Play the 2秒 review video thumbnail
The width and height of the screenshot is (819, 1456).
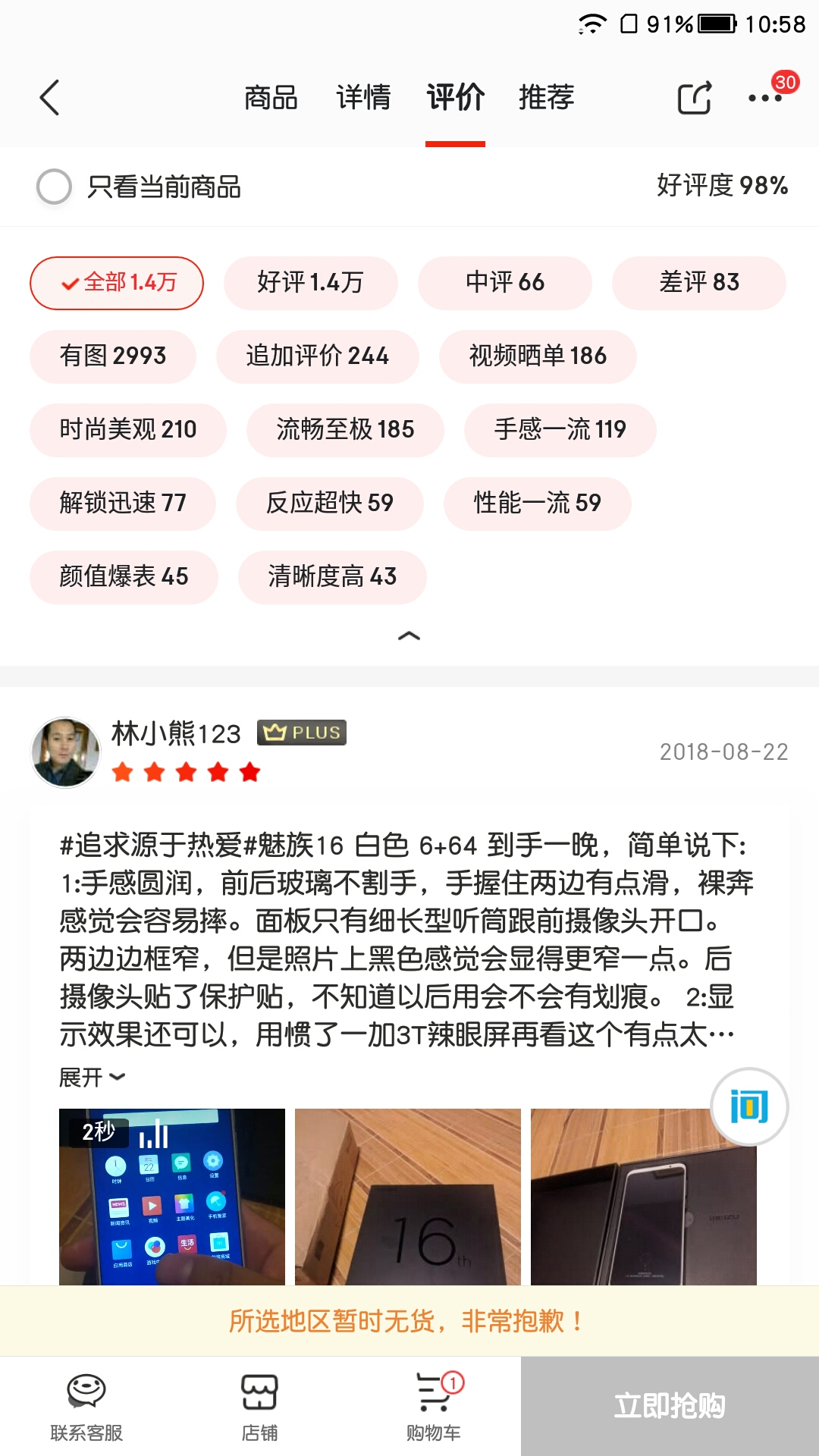172,1197
